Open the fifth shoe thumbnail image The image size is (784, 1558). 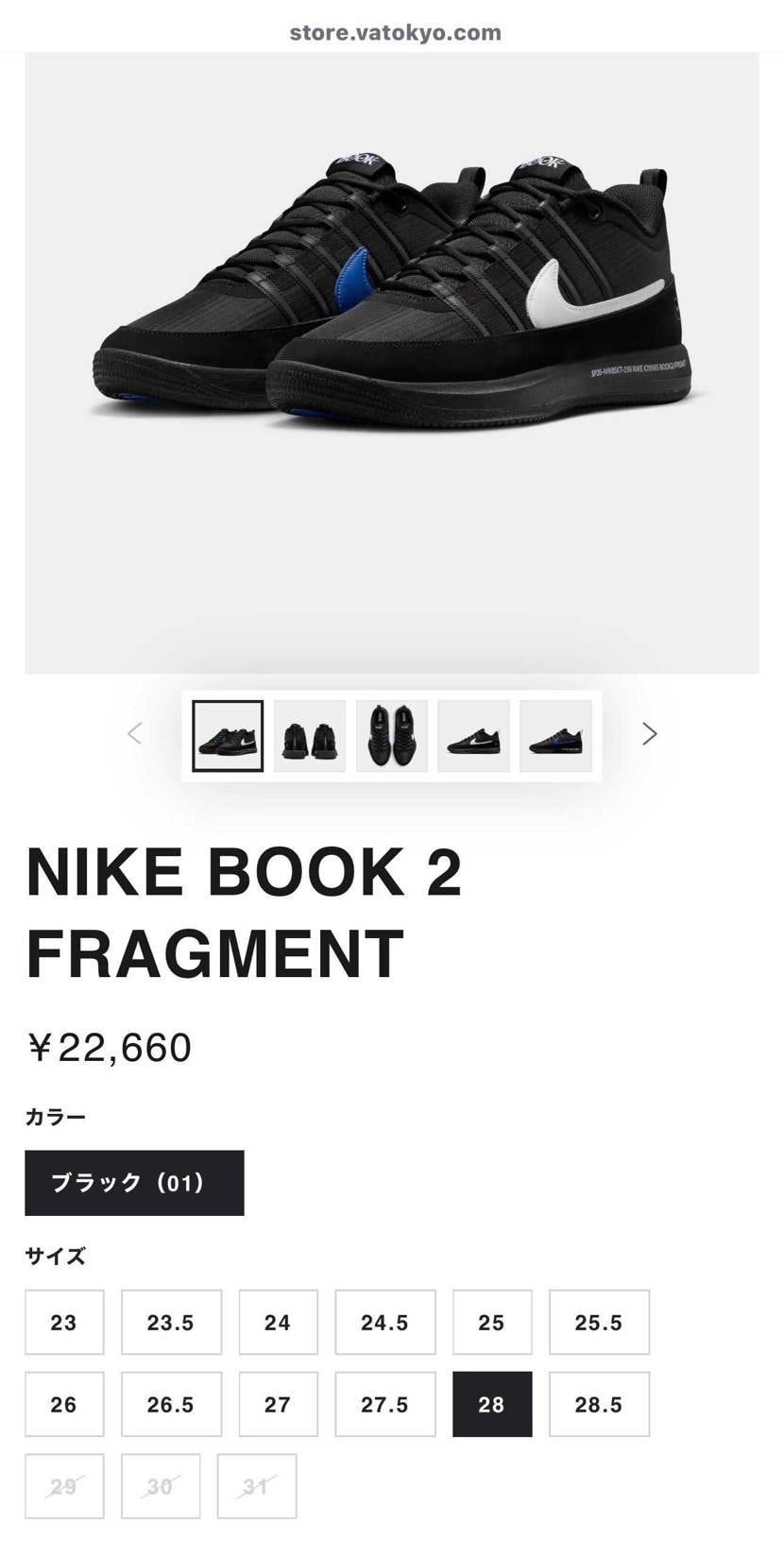pyautogui.click(x=556, y=736)
